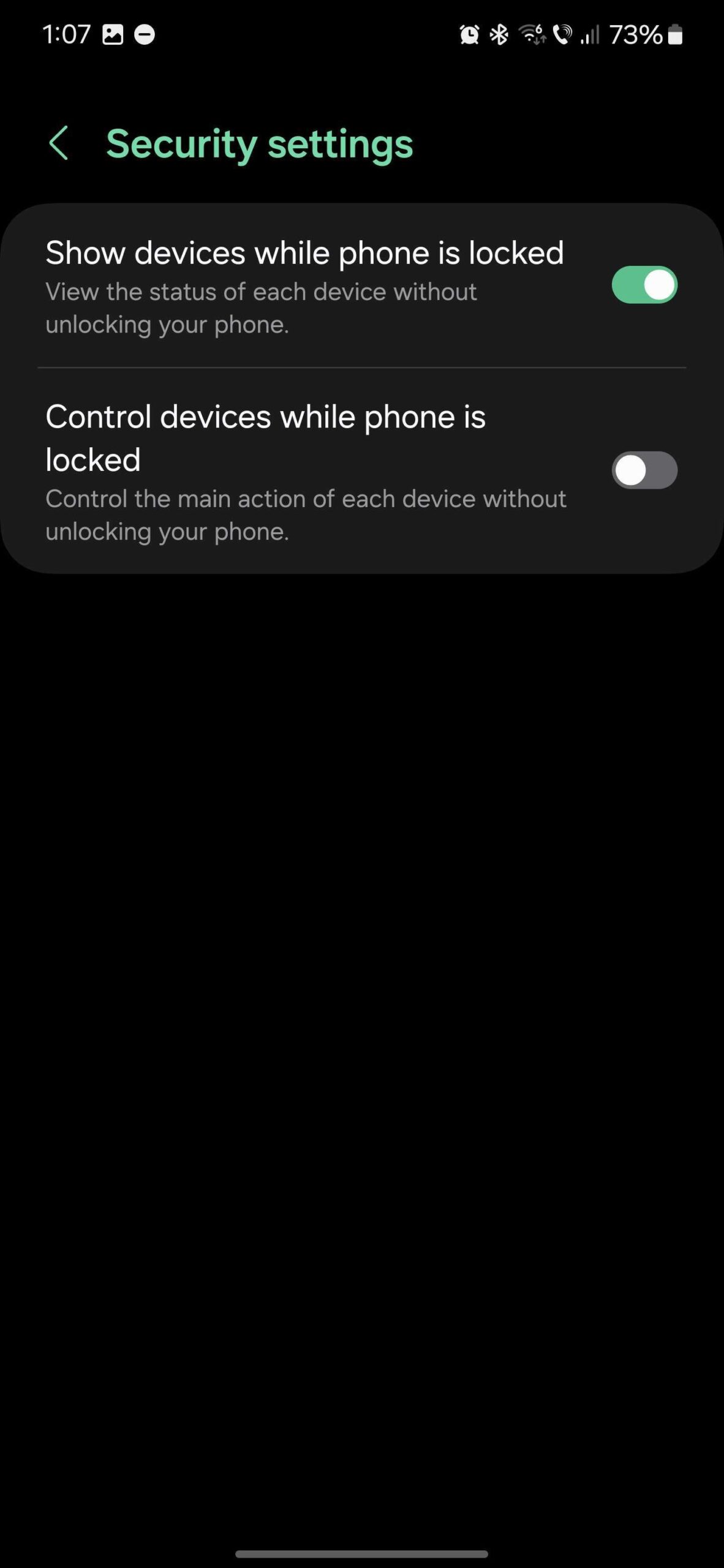
Task: Enable Control devices while phone is locked
Action: (x=644, y=470)
